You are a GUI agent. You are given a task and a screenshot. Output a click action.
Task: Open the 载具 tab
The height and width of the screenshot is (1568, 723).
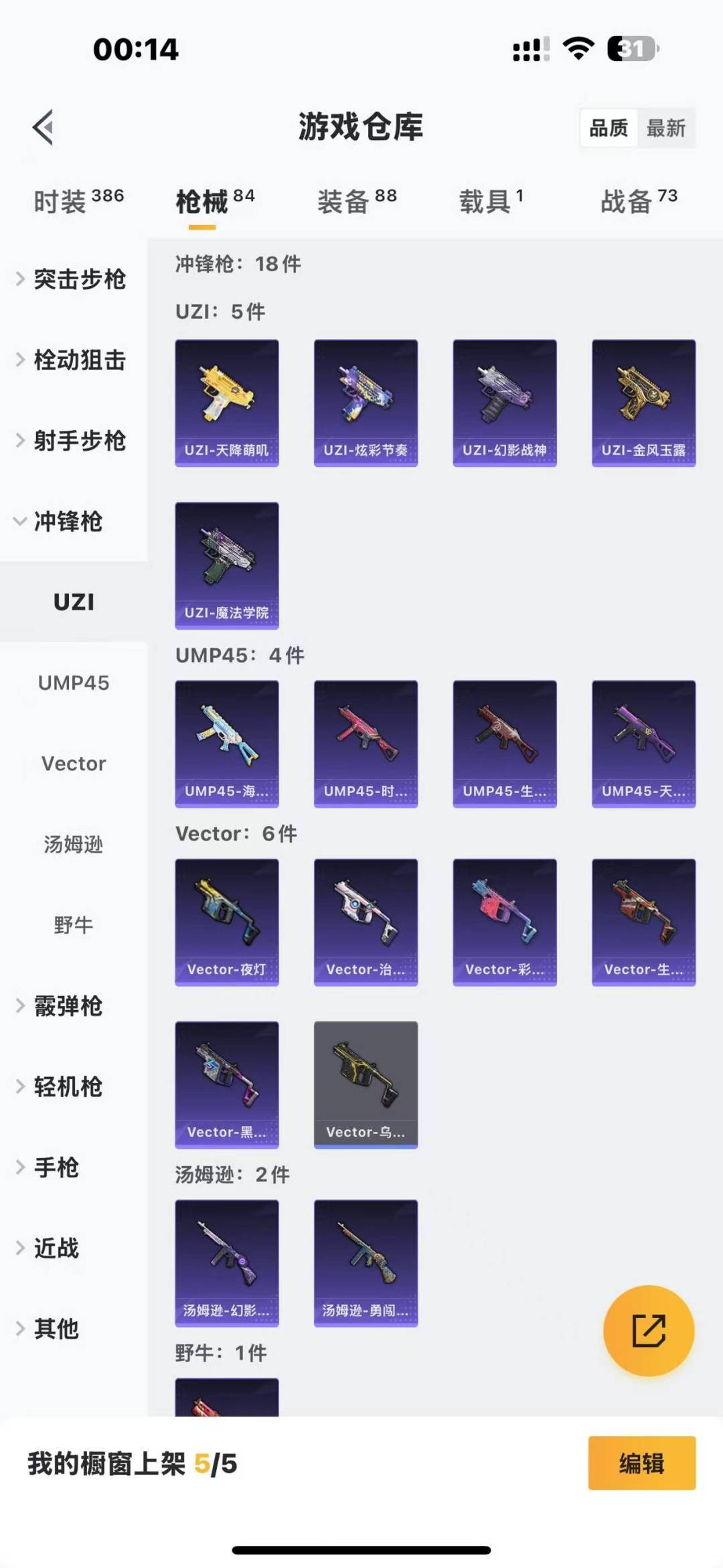point(490,200)
